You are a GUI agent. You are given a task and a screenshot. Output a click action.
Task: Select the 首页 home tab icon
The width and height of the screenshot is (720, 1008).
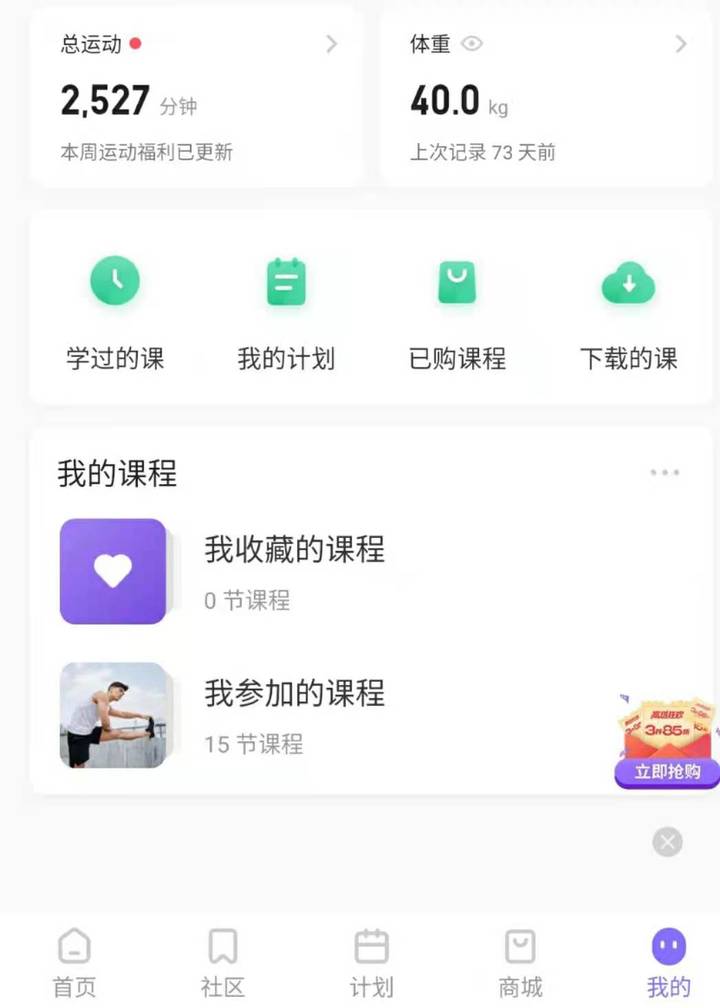(x=73, y=946)
